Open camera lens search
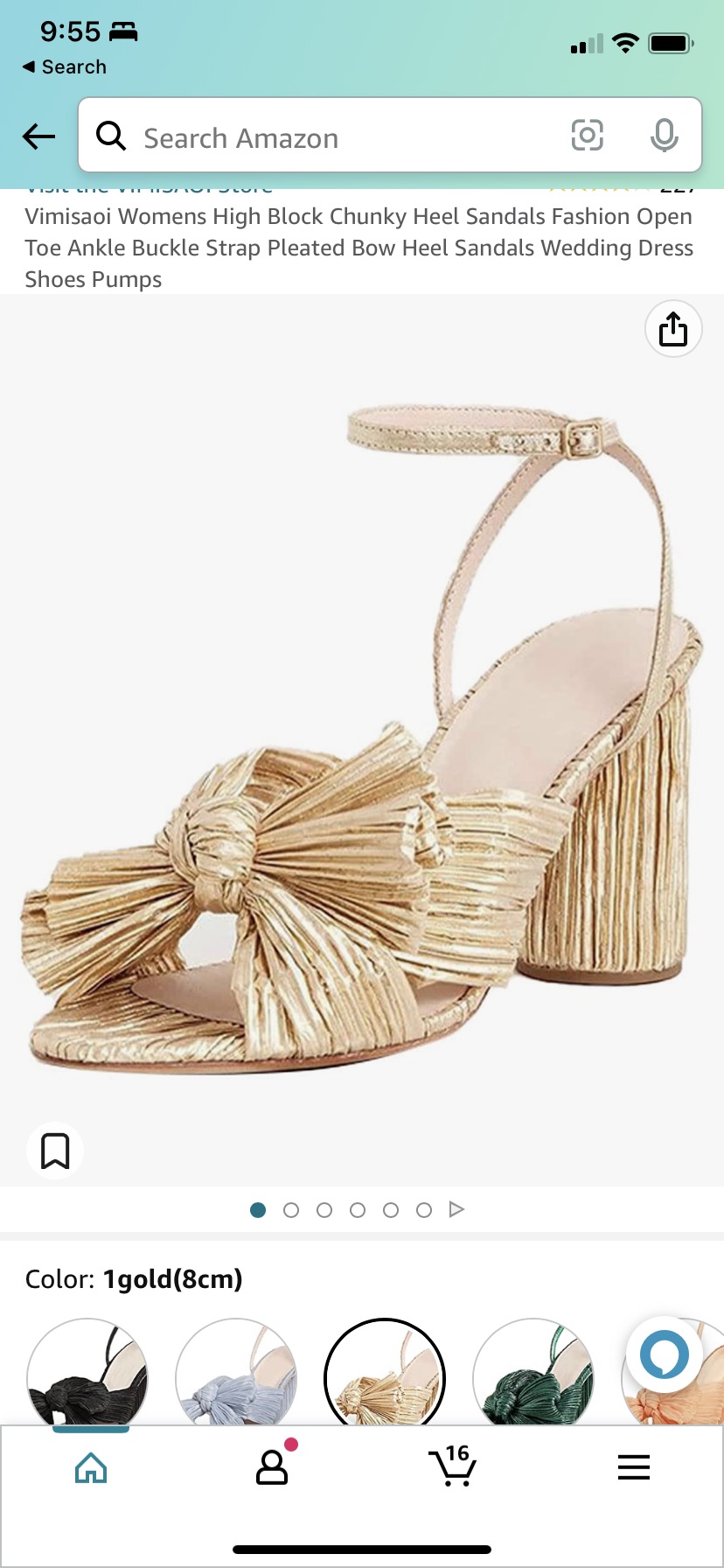The width and height of the screenshot is (724, 1568). click(587, 136)
